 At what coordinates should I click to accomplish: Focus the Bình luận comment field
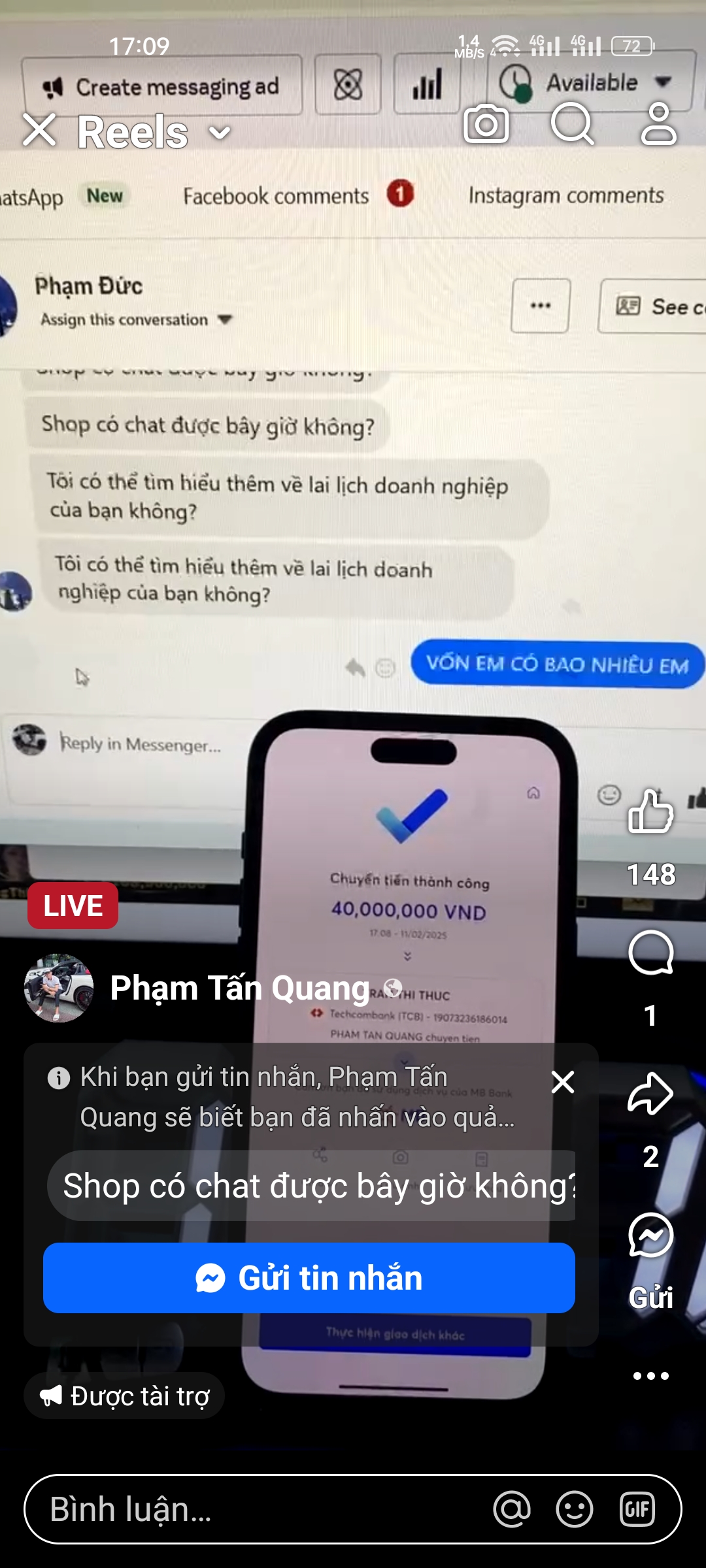click(261, 1510)
